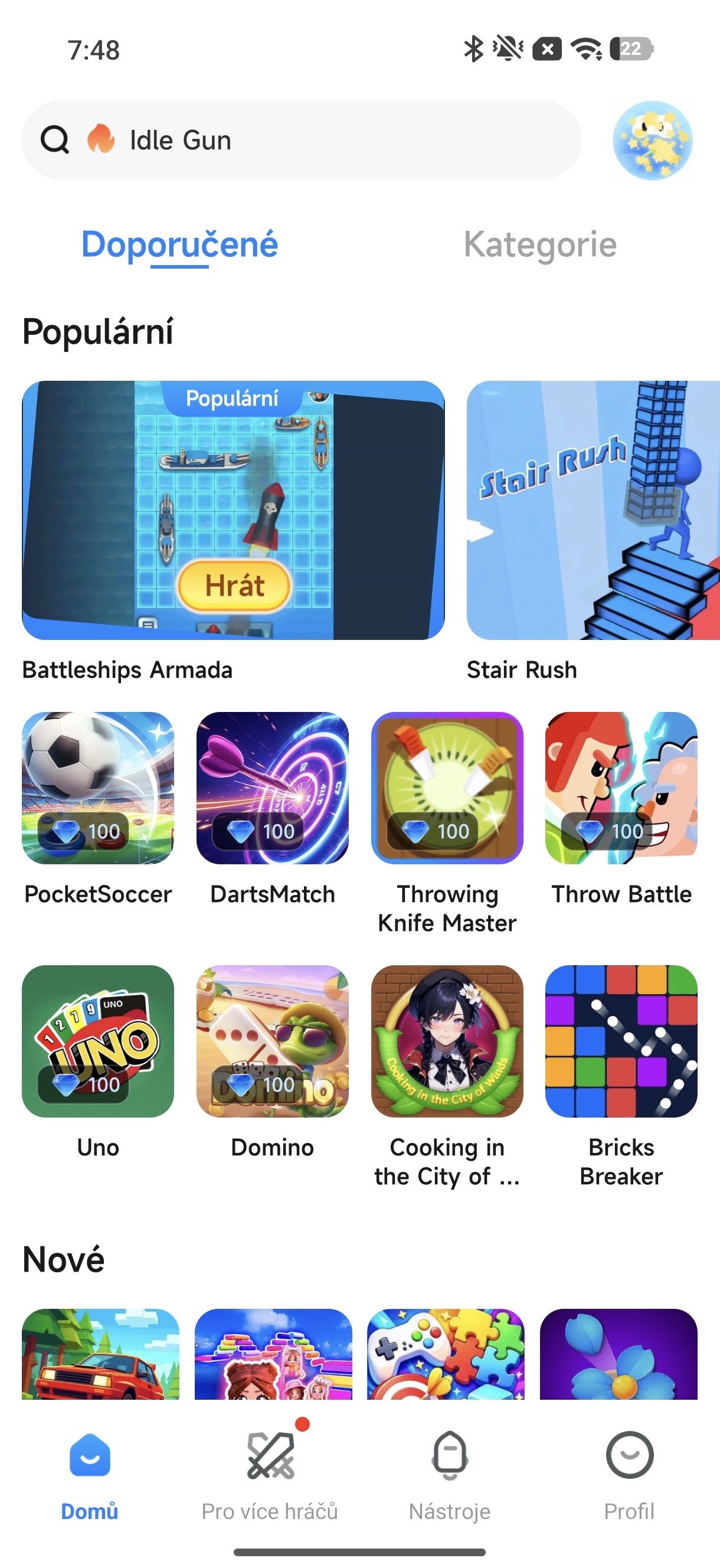Open the blue flower game under Nové
Image resolution: width=720 pixels, height=1568 pixels.
point(618,1354)
